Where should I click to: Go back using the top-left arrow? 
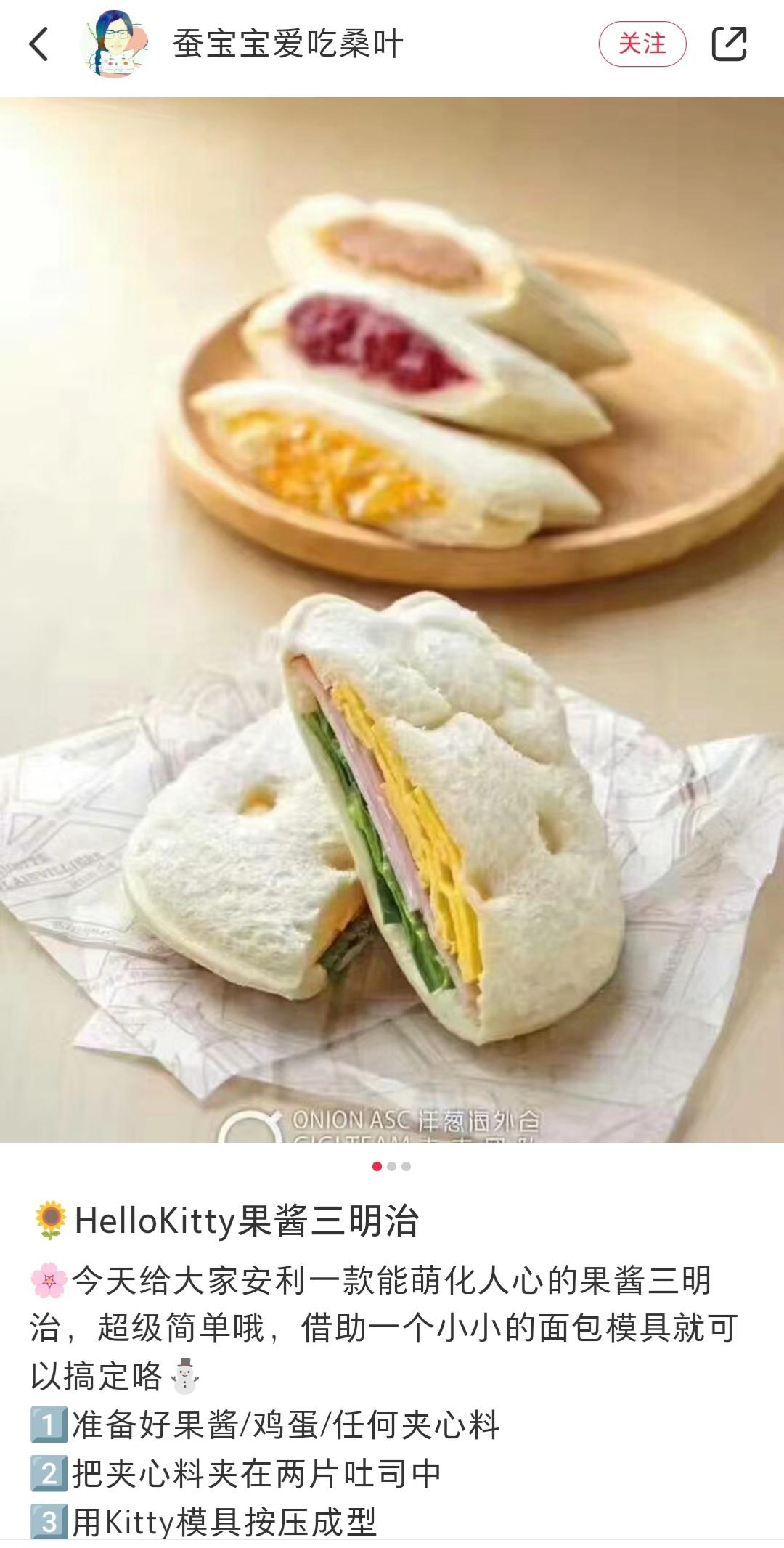pos(39,44)
